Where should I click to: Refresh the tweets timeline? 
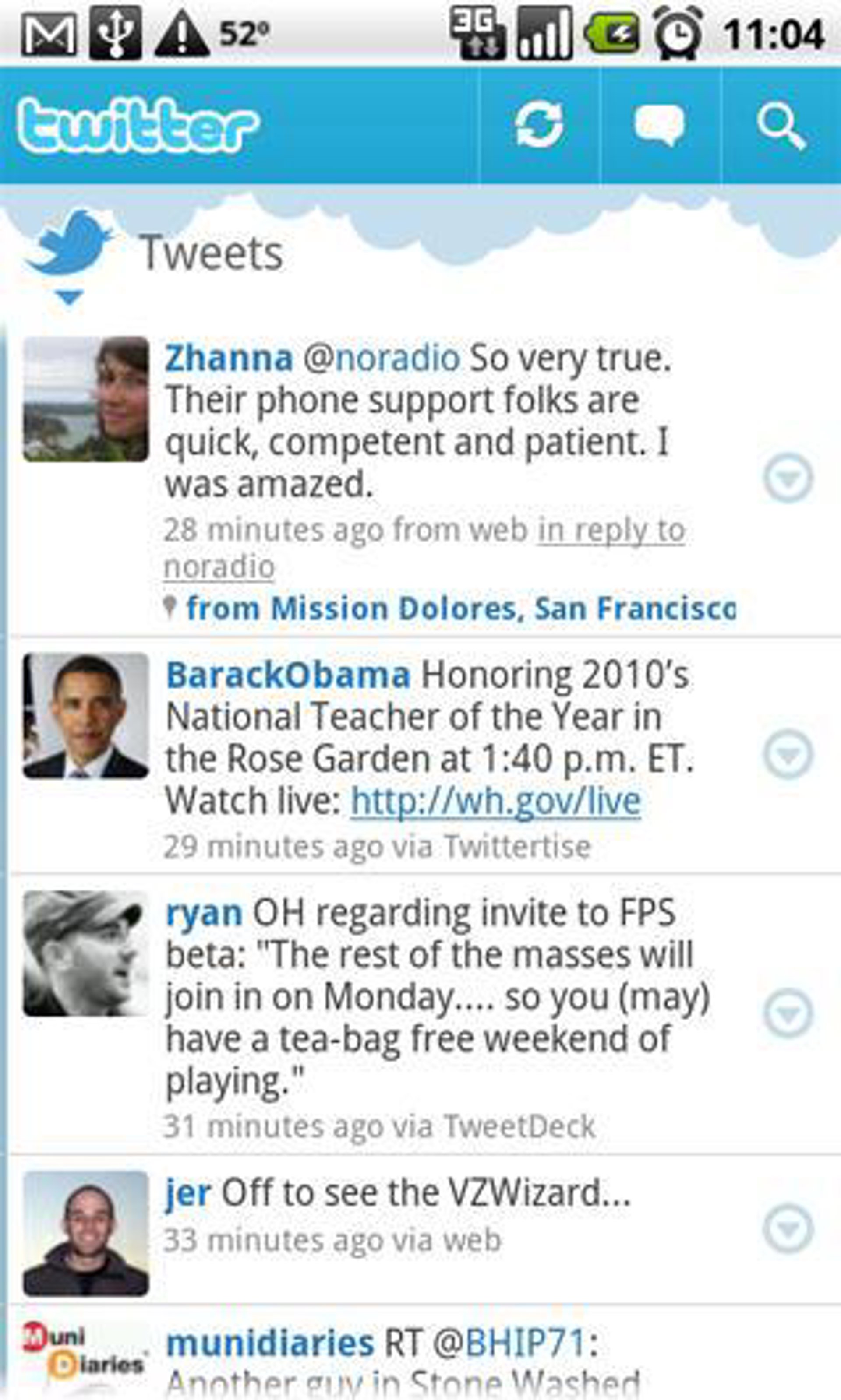[x=539, y=125]
